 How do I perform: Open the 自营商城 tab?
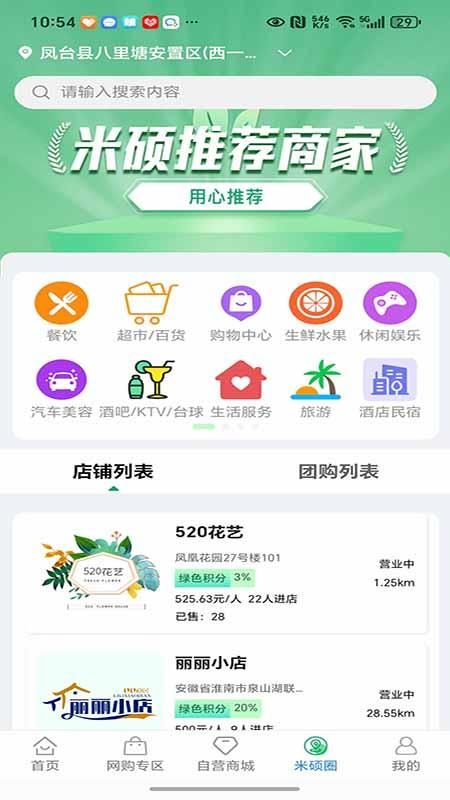[x=226, y=754]
